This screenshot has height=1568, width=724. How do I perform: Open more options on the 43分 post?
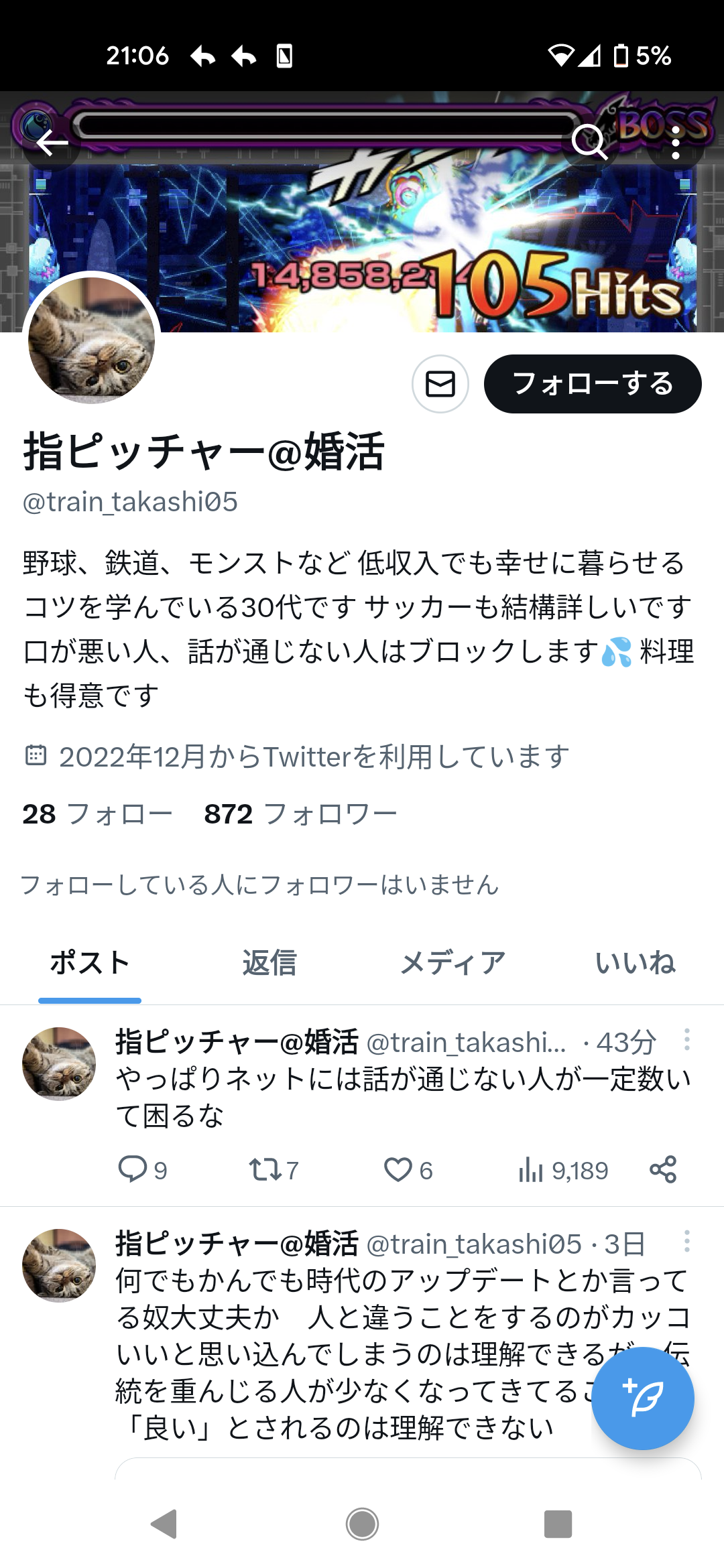coord(687,1040)
